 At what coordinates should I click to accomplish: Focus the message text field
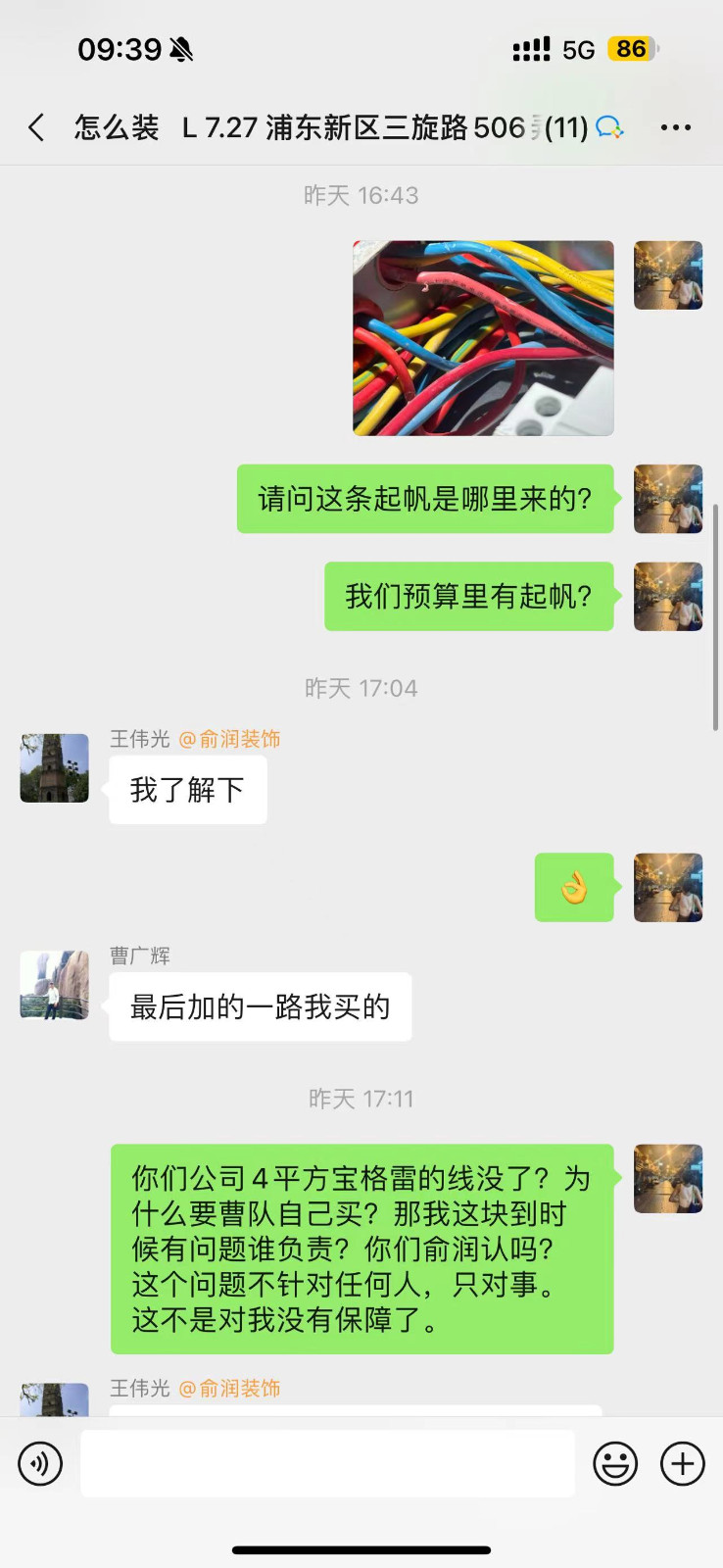click(x=327, y=1463)
